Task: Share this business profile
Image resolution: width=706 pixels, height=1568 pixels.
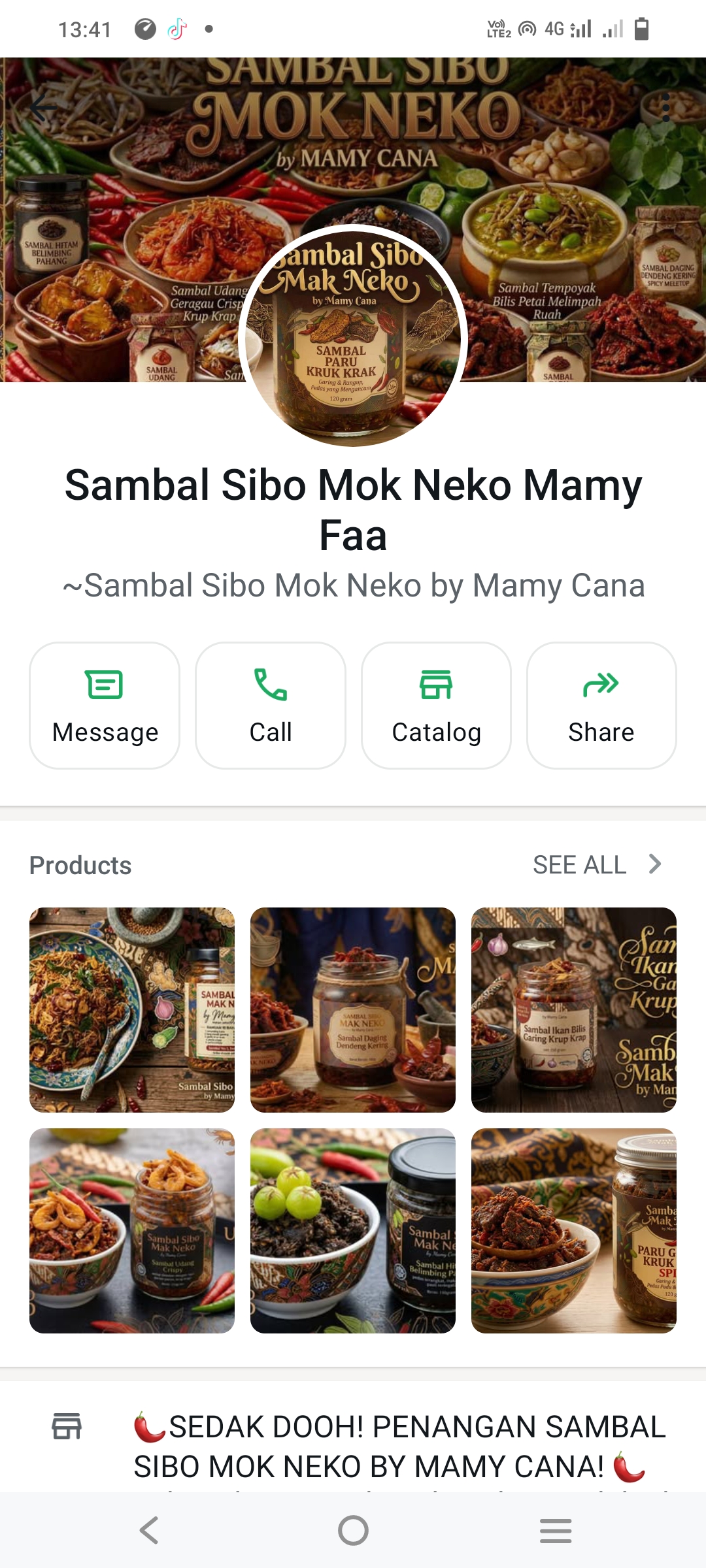Action: [601, 706]
